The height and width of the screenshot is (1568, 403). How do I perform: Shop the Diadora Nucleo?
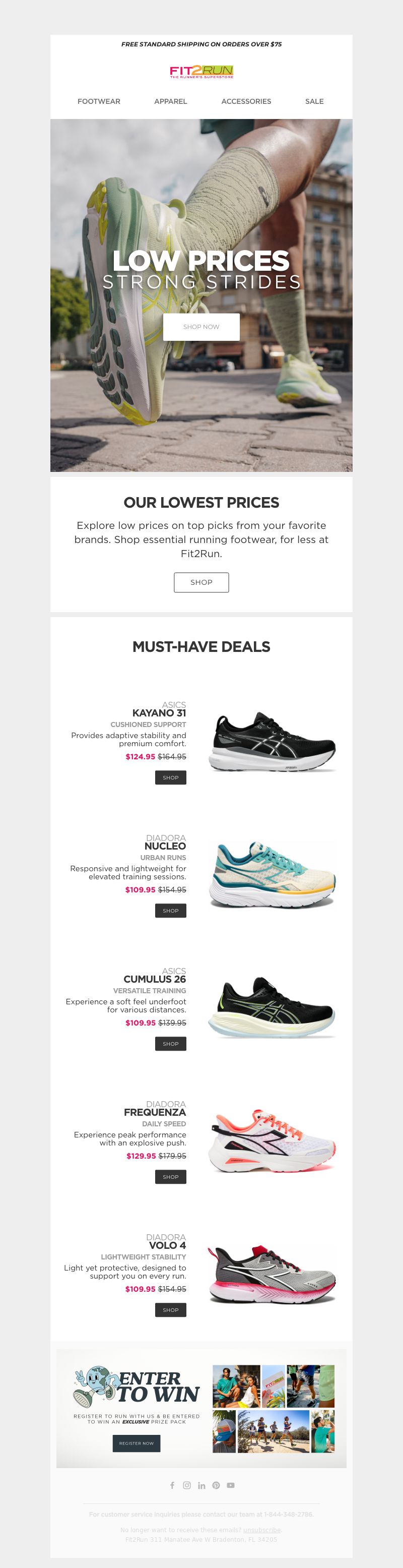(x=170, y=911)
